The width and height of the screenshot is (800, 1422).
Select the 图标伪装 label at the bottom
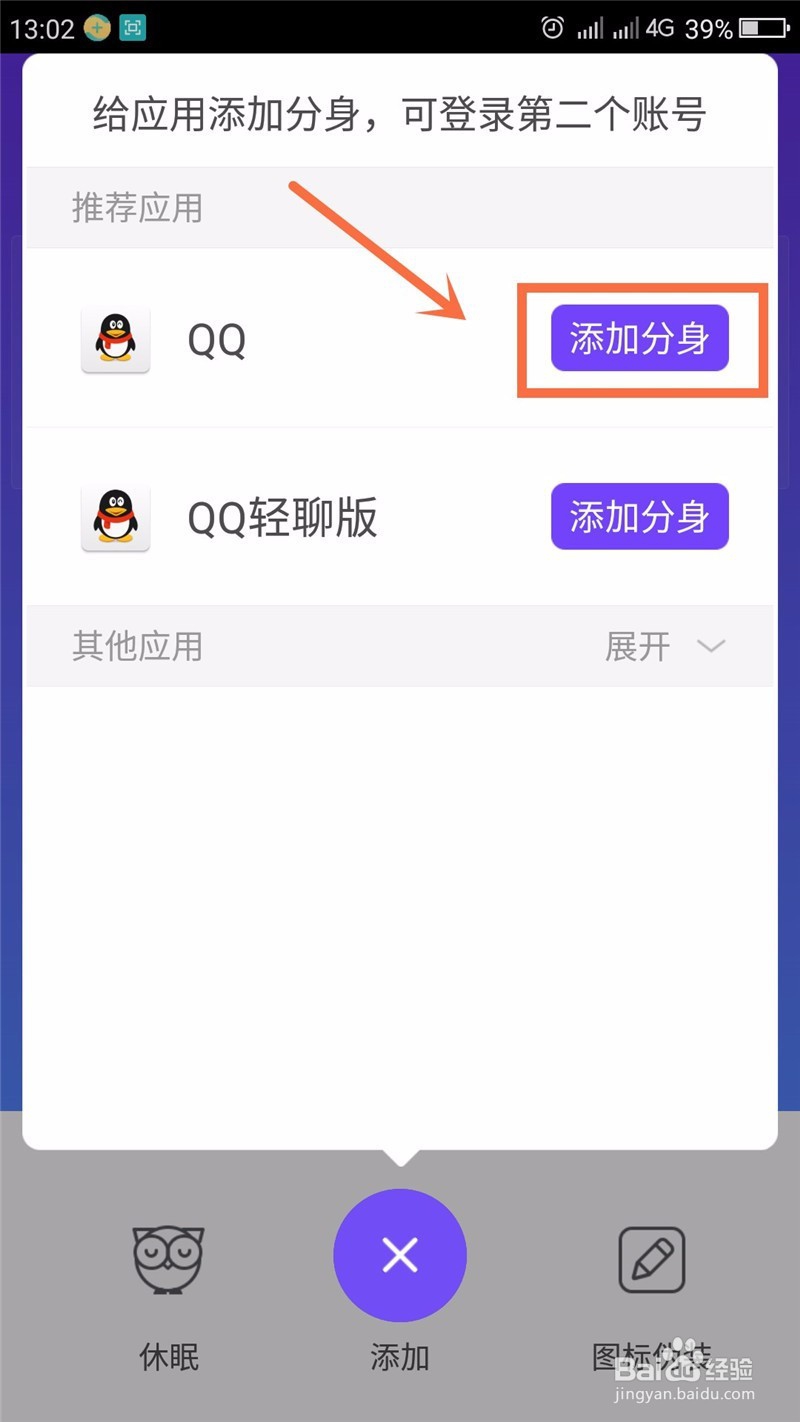651,1357
